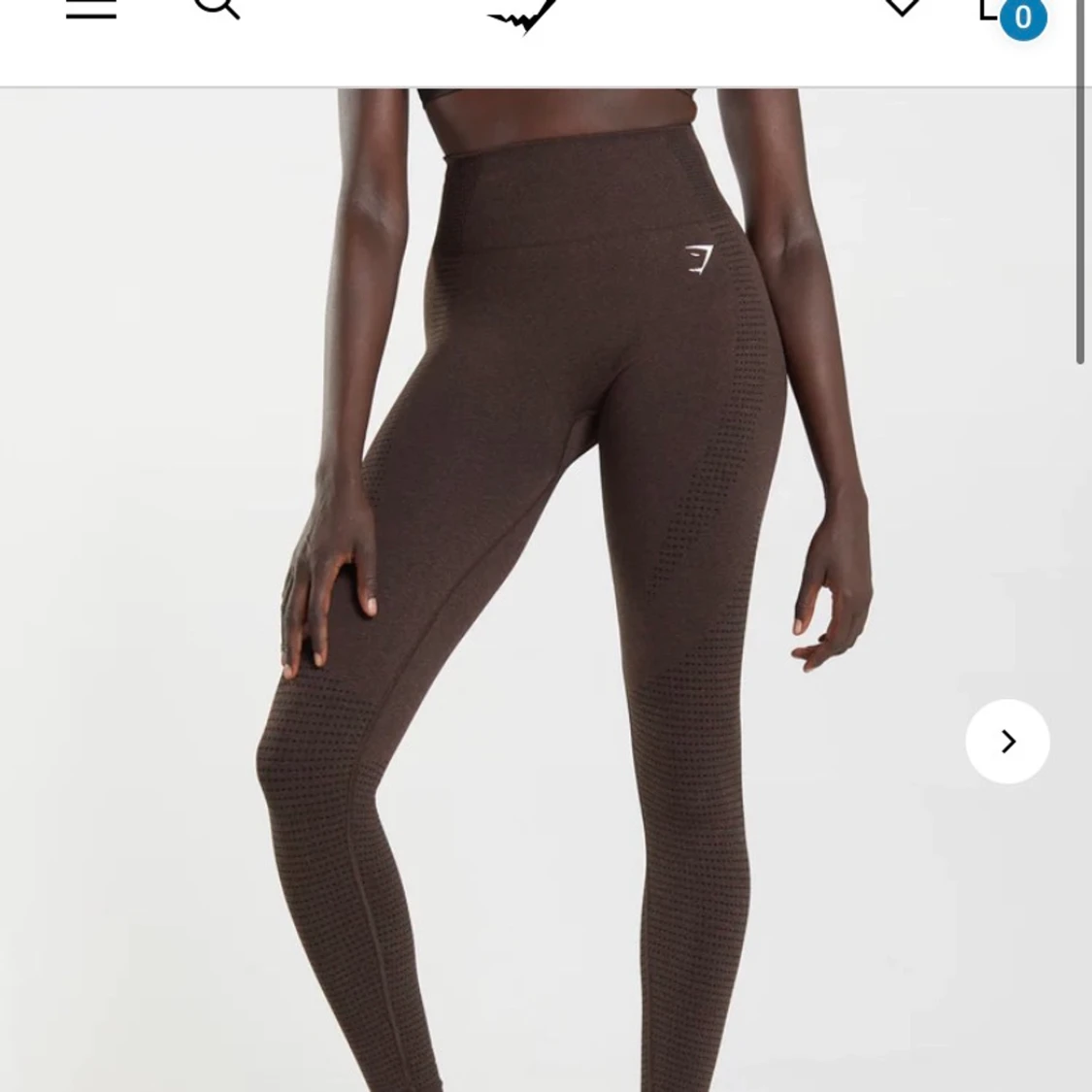1092x1092 pixels.
Task: Show the next product image
Action: [x=1008, y=742]
